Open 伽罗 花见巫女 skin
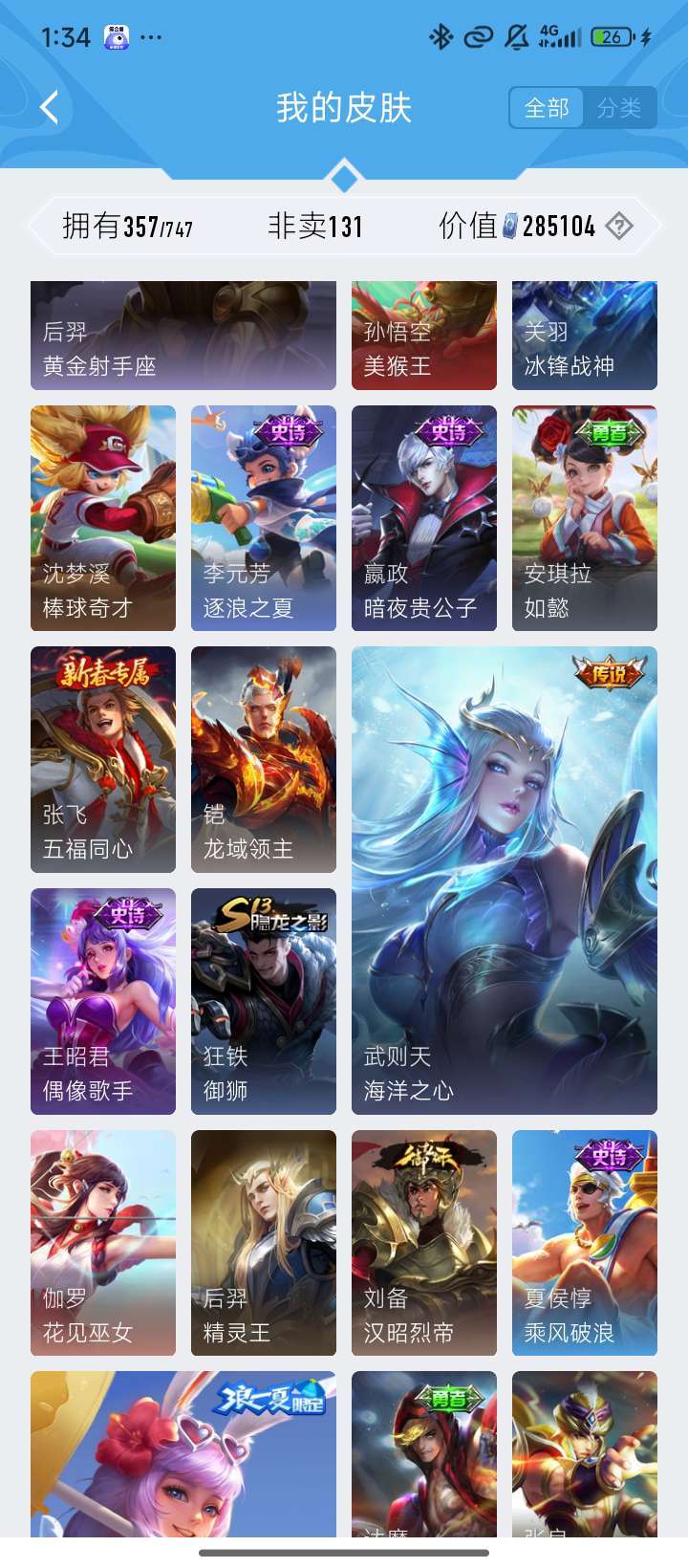Image resolution: width=688 pixels, height=1568 pixels. click(103, 1243)
